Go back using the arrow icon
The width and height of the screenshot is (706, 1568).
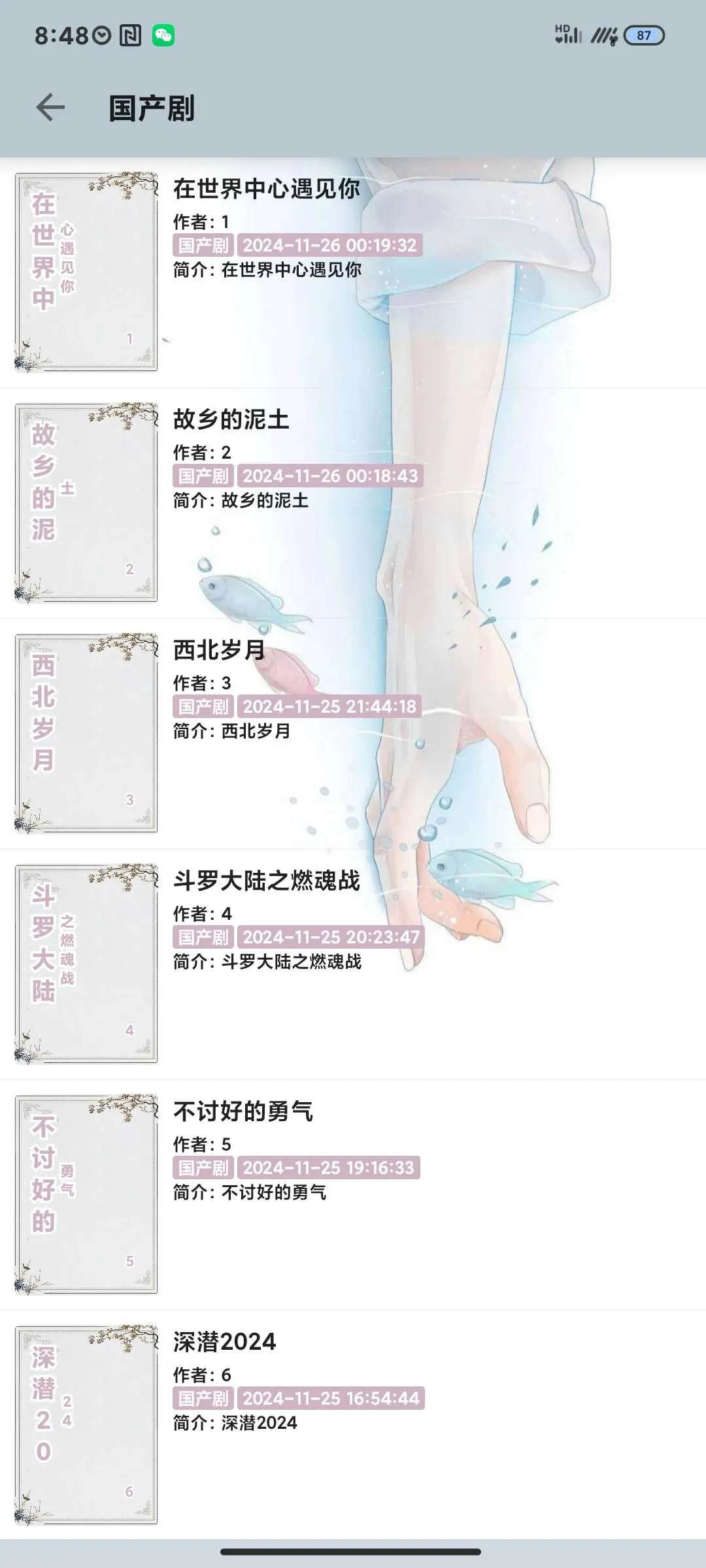(51, 108)
